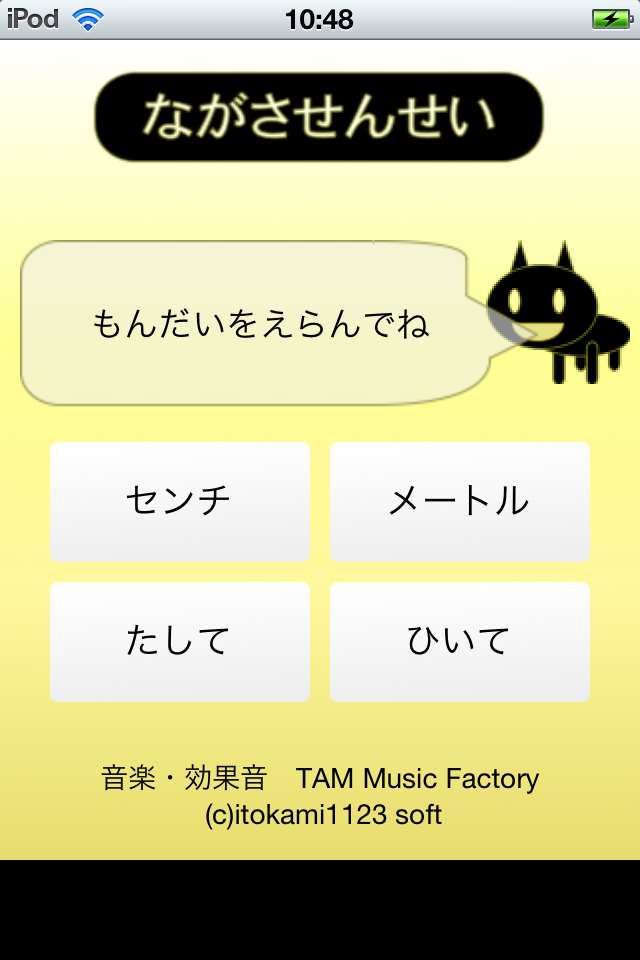Start the ひいて subtraction problems
Screen dimensions: 640x960
click(x=459, y=641)
